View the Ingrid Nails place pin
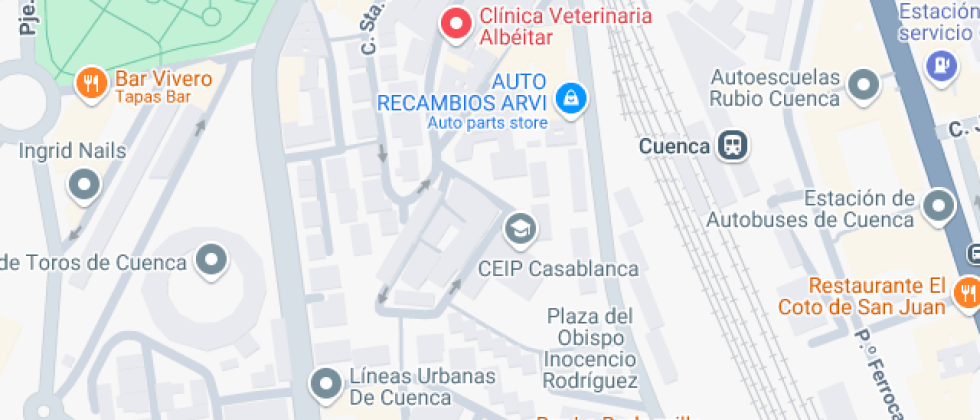Image resolution: width=980 pixels, height=420 pixels. coord(84,185)
